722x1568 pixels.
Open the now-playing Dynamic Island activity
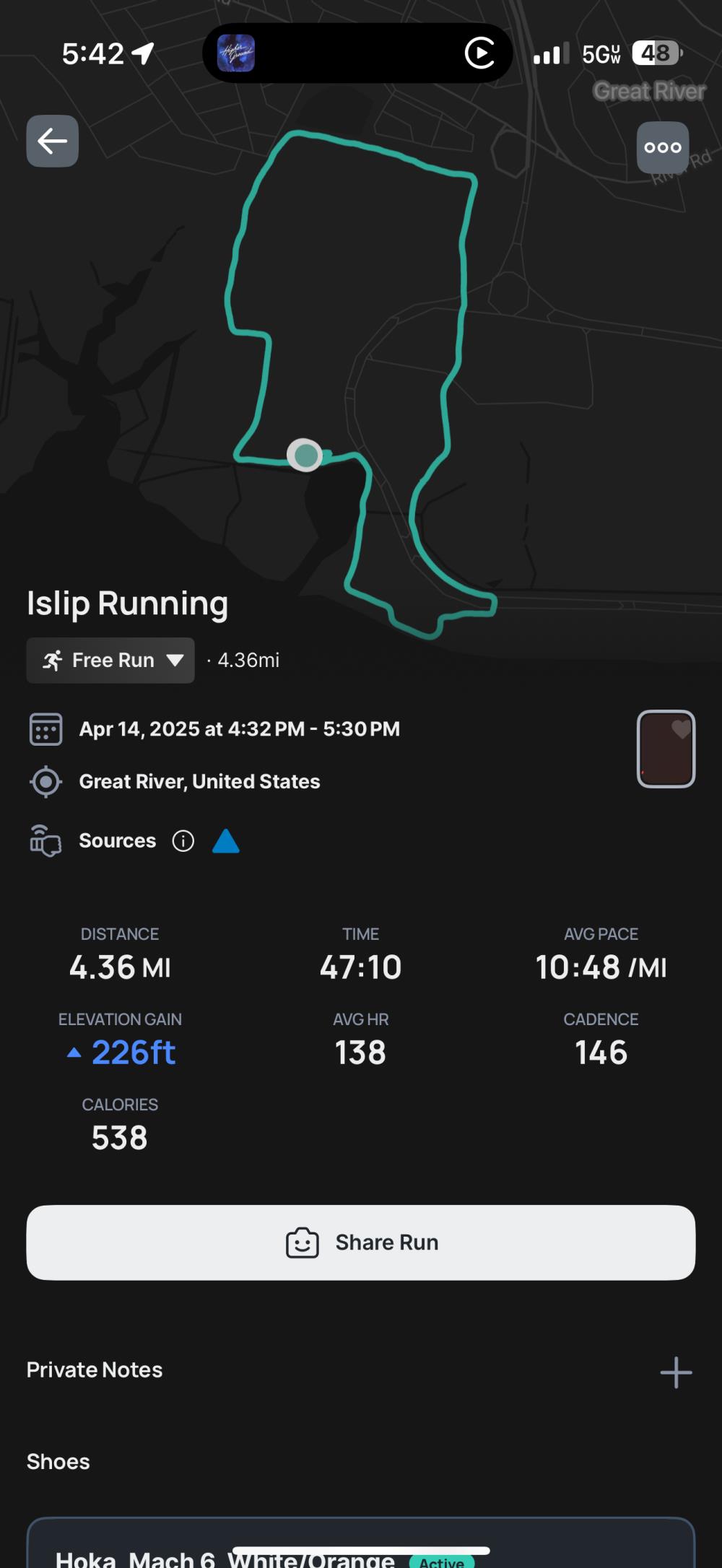click(x=357, y=53)
